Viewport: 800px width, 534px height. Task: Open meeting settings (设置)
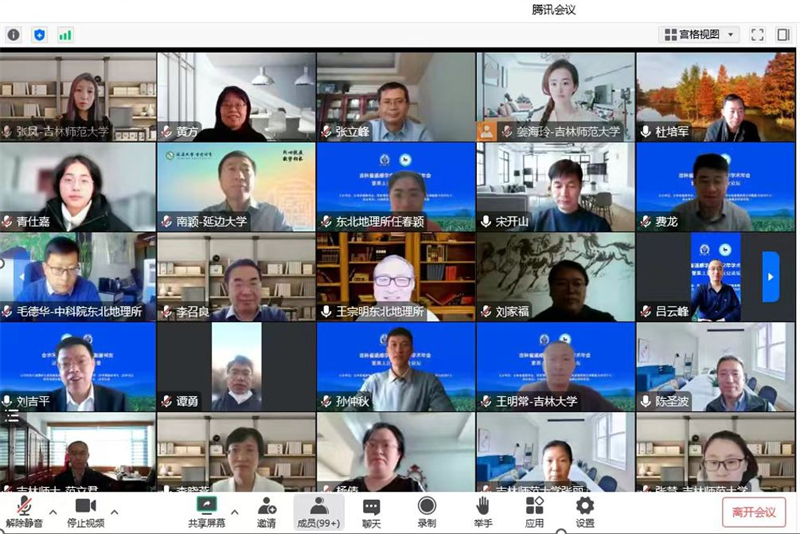coord(584,511)
